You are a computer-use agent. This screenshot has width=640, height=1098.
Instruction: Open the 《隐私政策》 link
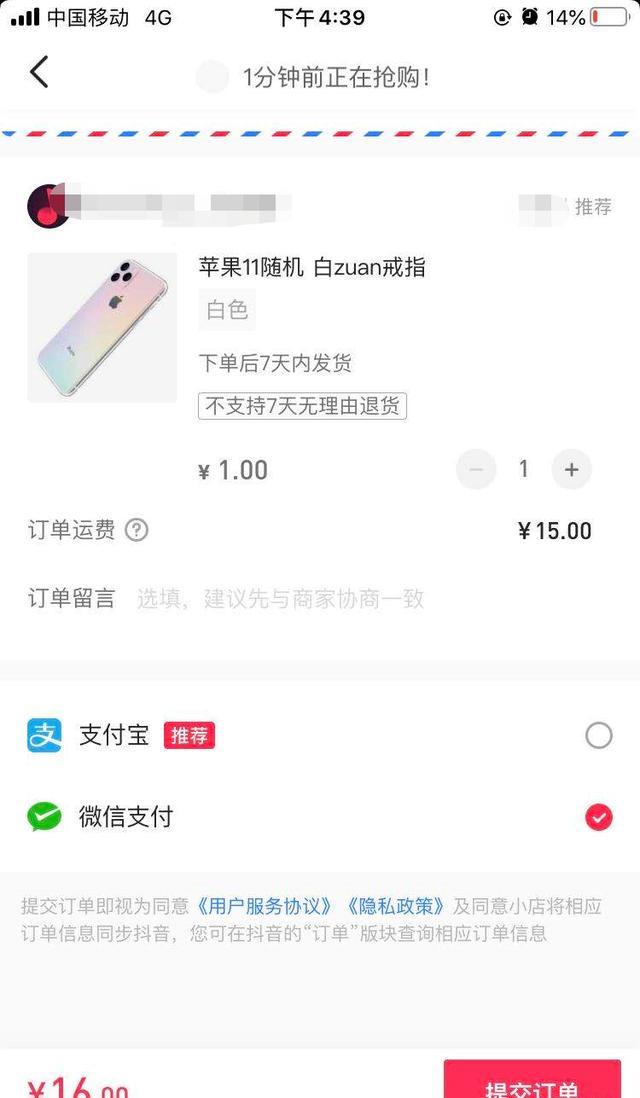(395, 907)
